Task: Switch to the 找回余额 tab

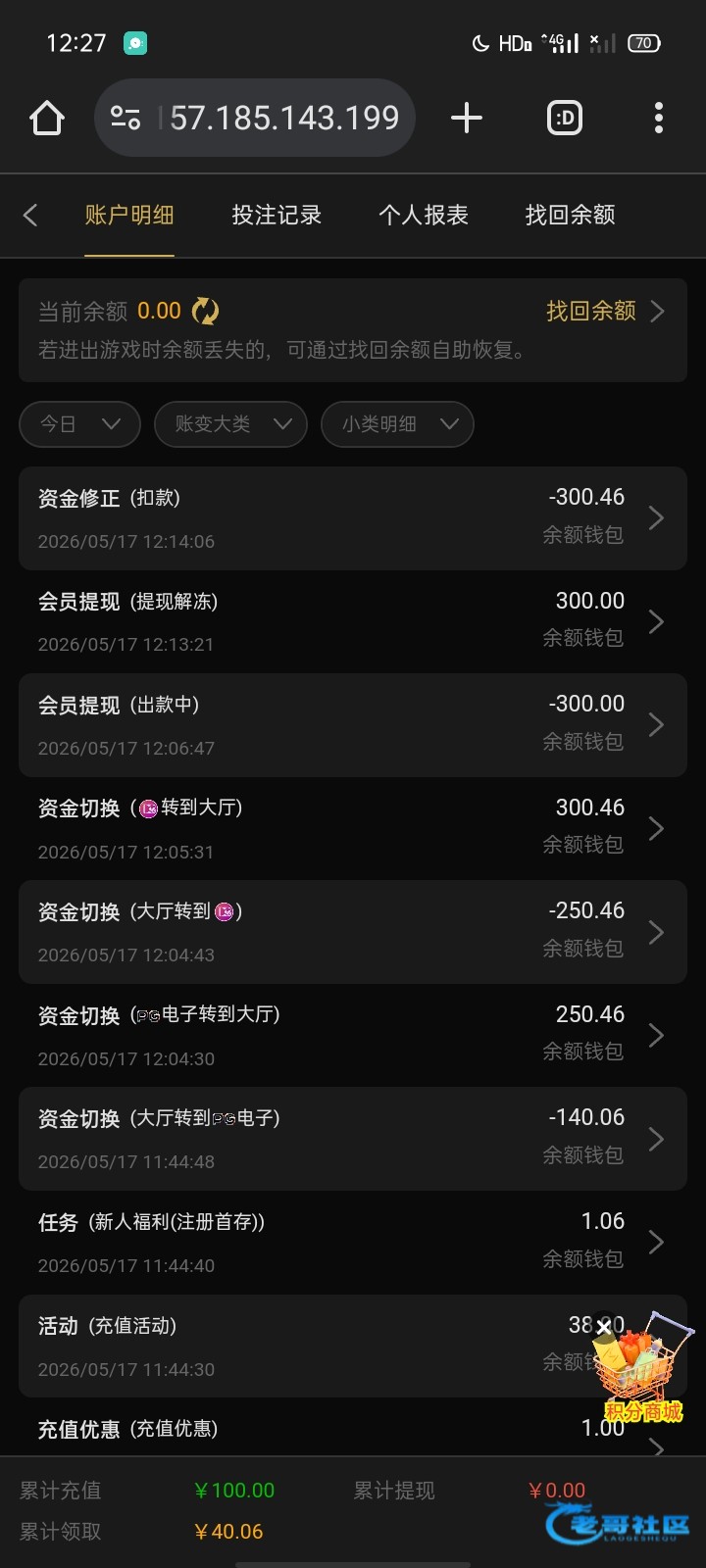Action: pos(571,215)
